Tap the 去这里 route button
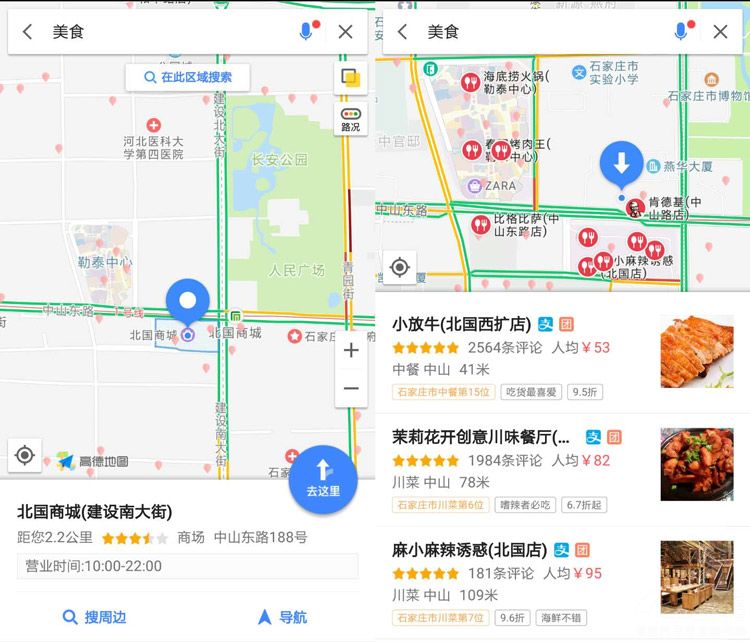The height and width of the screenshot is (642, 750). click(322, 478)
